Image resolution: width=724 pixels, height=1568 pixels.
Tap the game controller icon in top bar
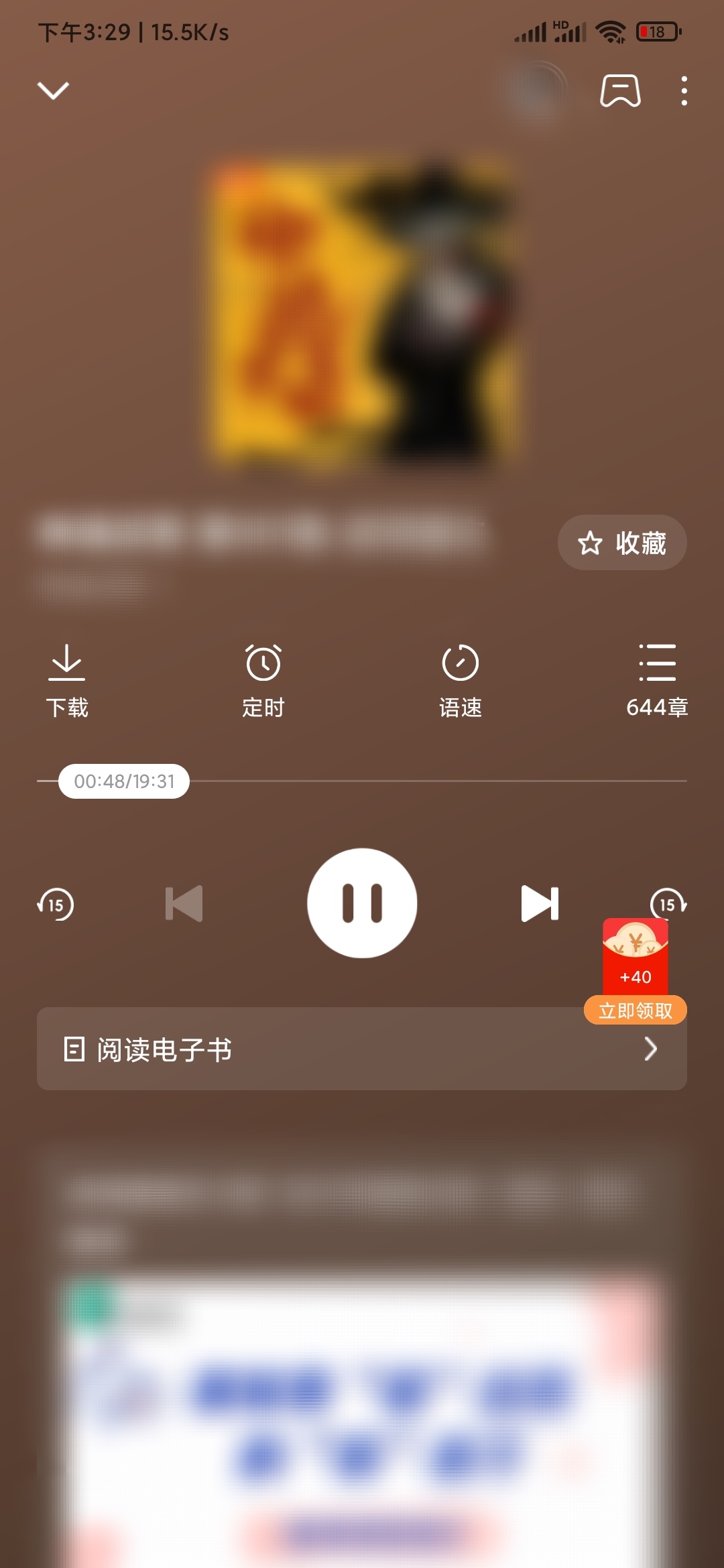click(620, 92)
